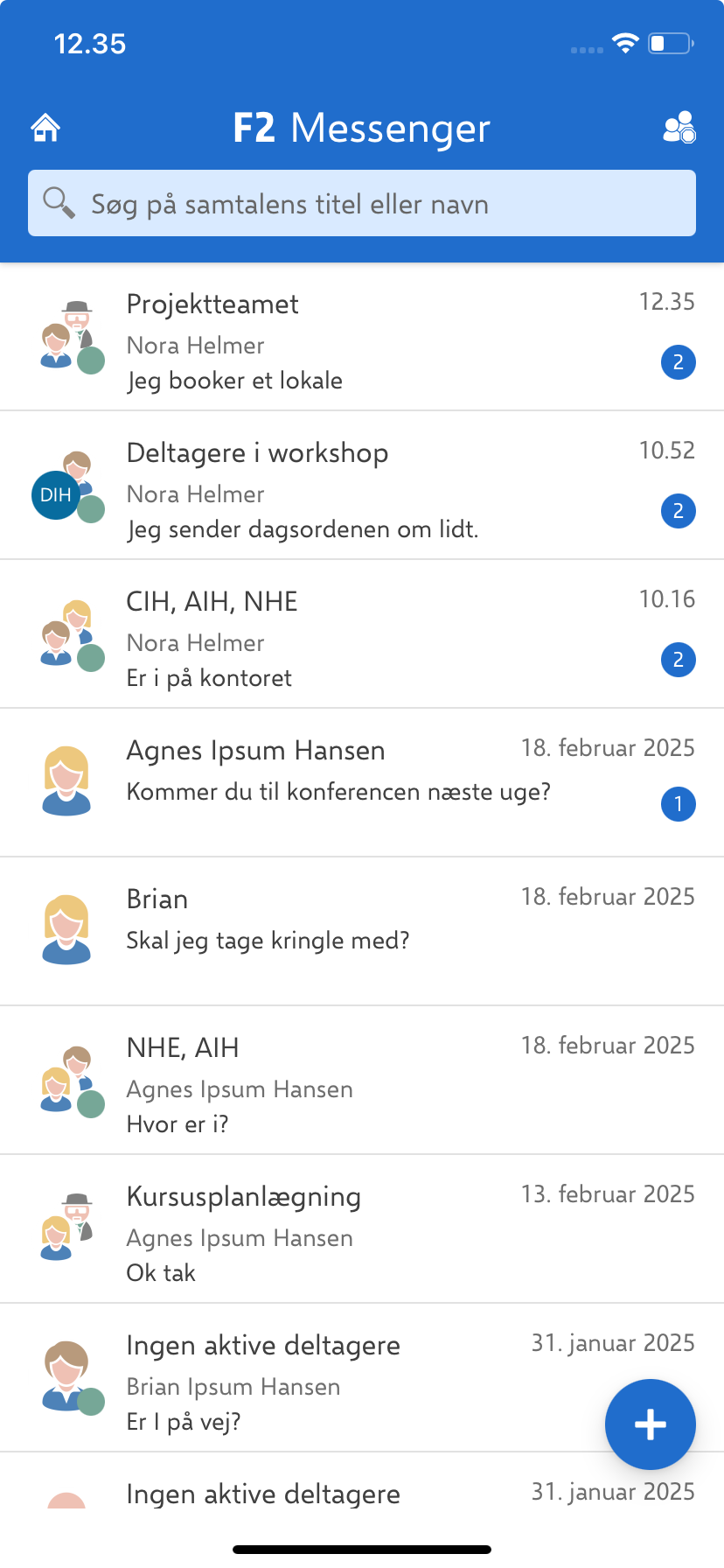Start a new conversation with plus button
This screenshot has height=1568, width=724.
[650, 1424]
